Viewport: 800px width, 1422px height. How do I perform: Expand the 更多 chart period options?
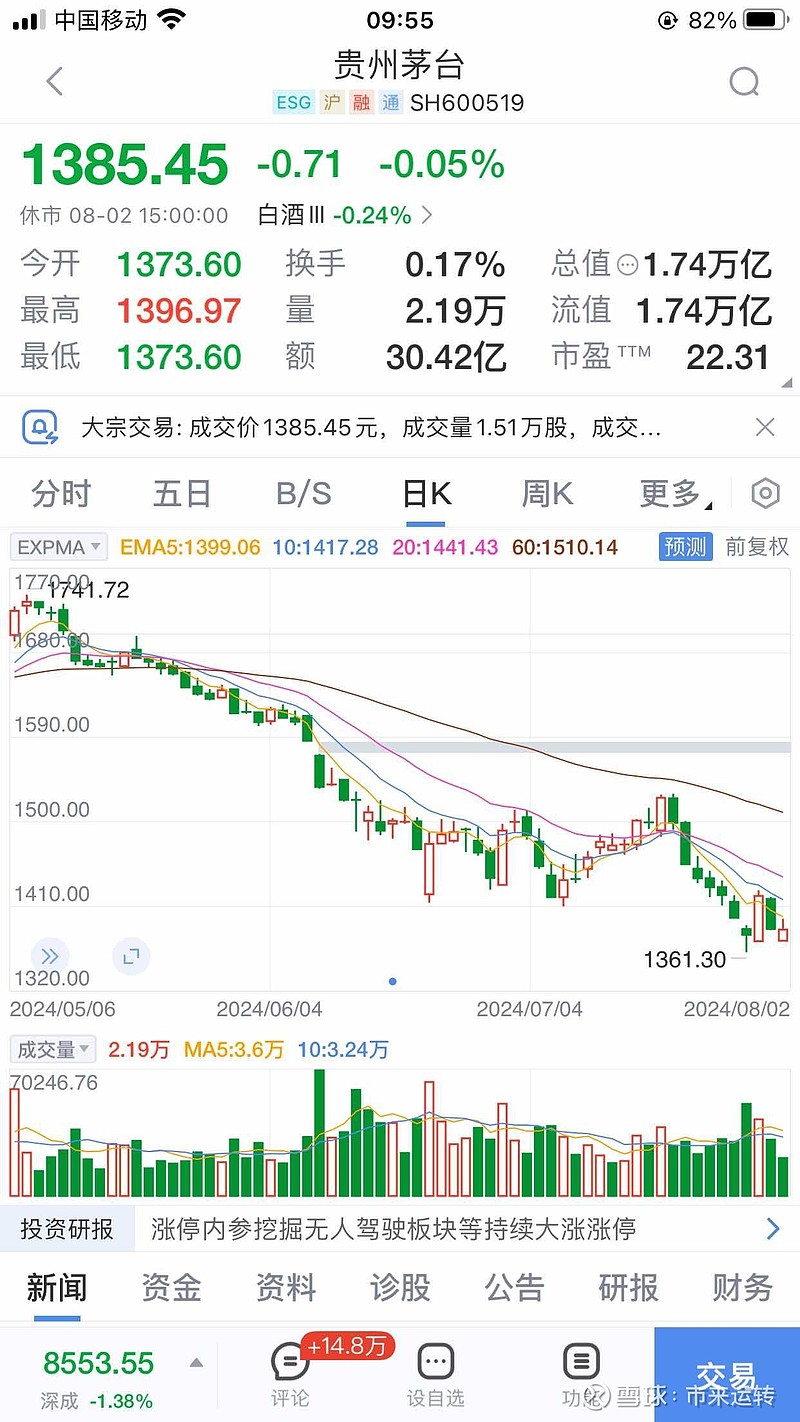tap(674, 494)
